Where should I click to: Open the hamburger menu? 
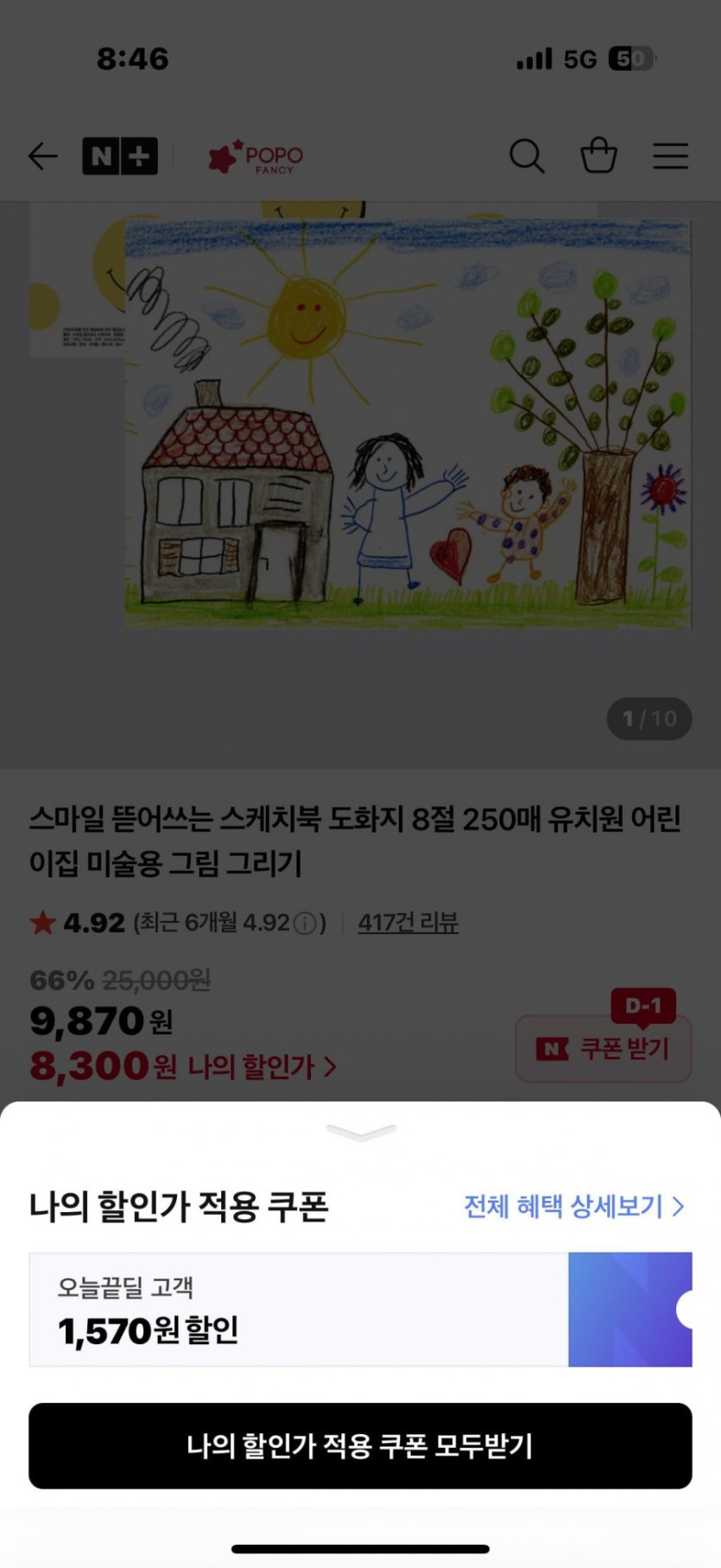coord(670,156)
